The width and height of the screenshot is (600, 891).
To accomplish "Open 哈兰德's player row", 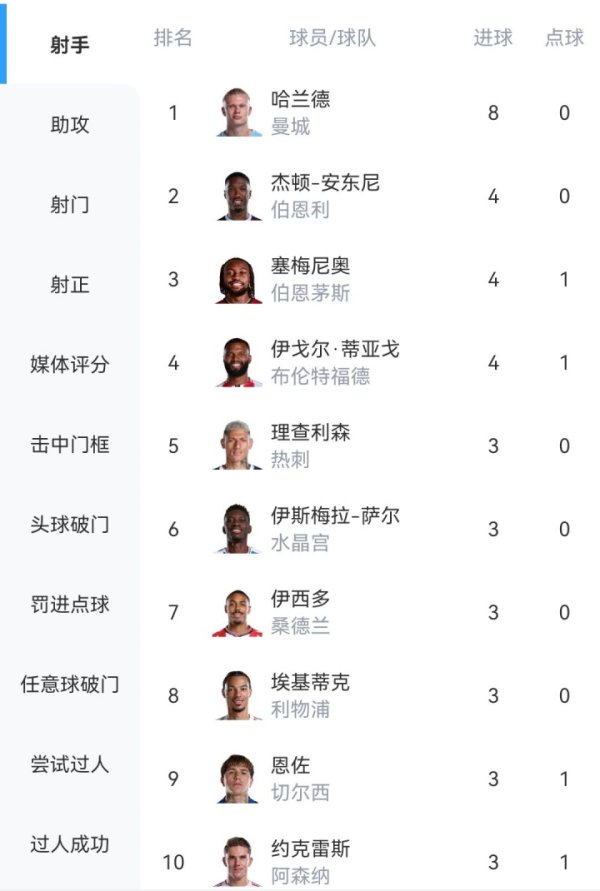I will coord(300,112).
